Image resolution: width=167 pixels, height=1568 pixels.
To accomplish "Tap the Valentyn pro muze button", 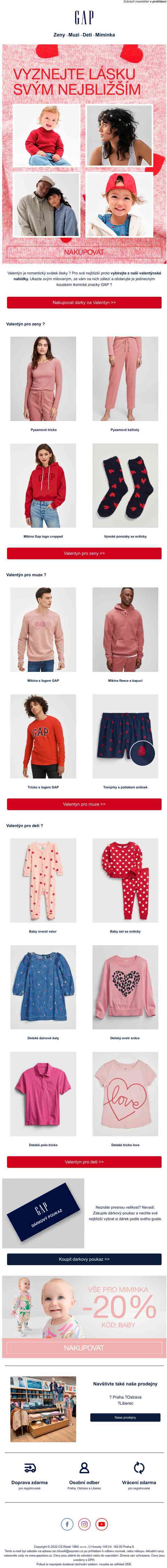I will (84, 804).
